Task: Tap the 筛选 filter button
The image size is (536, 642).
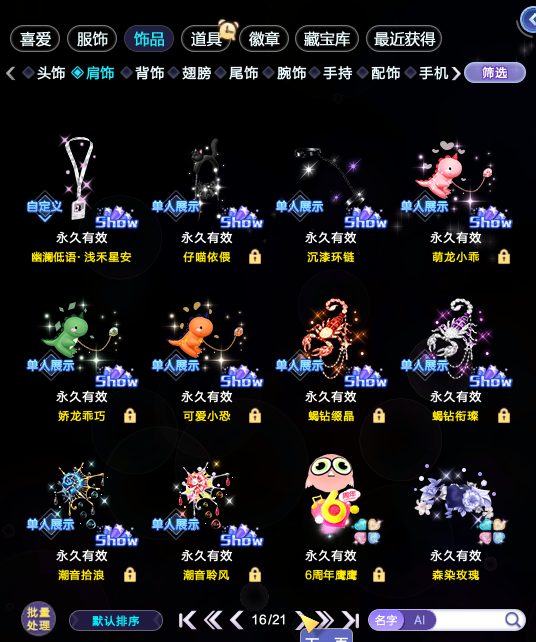Action: coord(495,73)
